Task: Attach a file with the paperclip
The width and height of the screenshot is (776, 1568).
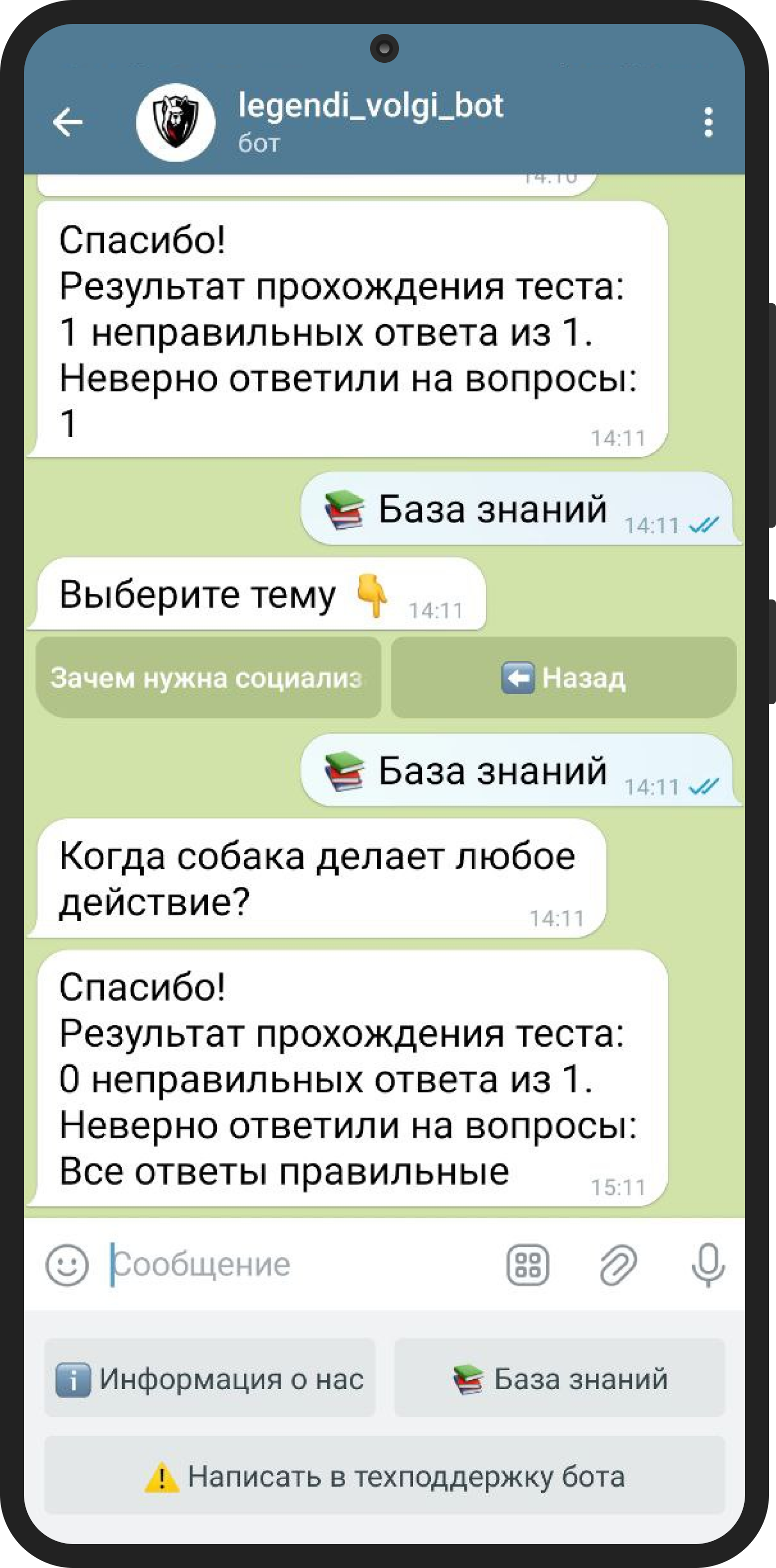Action: pos(618,1265)
